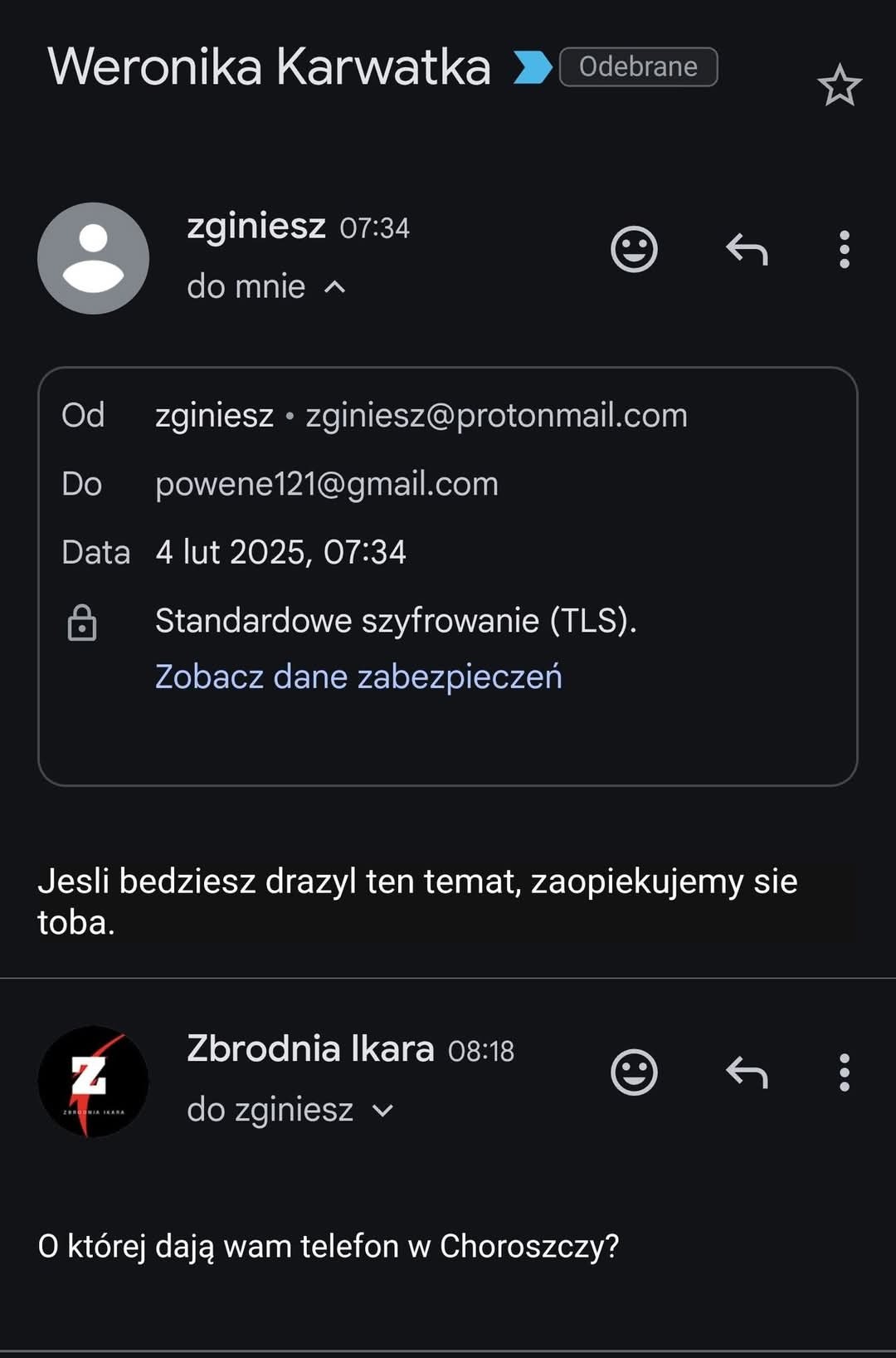The image size is (896, 1358).
Task: Tap the Odebrane label chip
Action: (x=638, y=66)
